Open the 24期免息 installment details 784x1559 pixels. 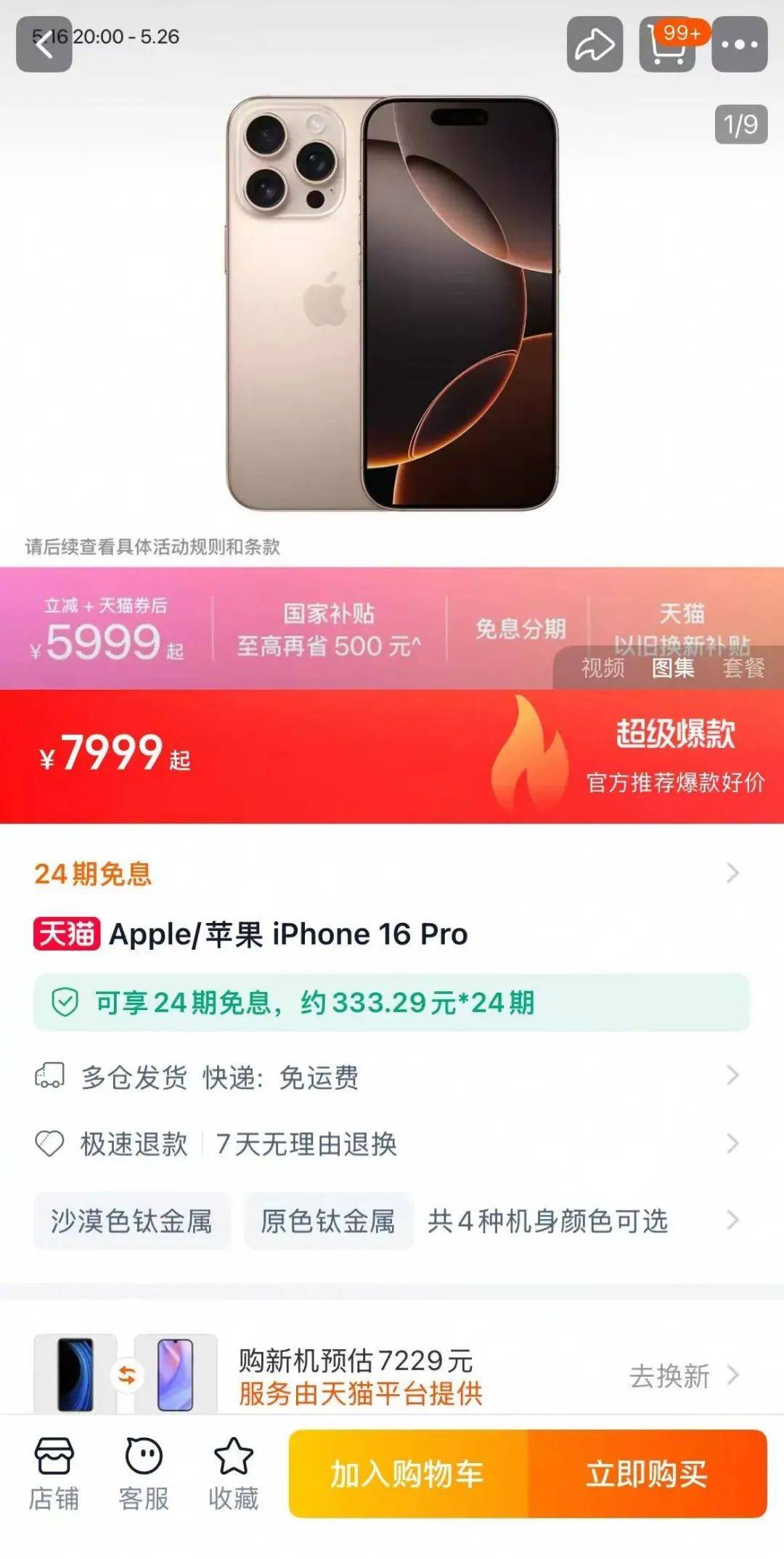click(x=385, y=874)
